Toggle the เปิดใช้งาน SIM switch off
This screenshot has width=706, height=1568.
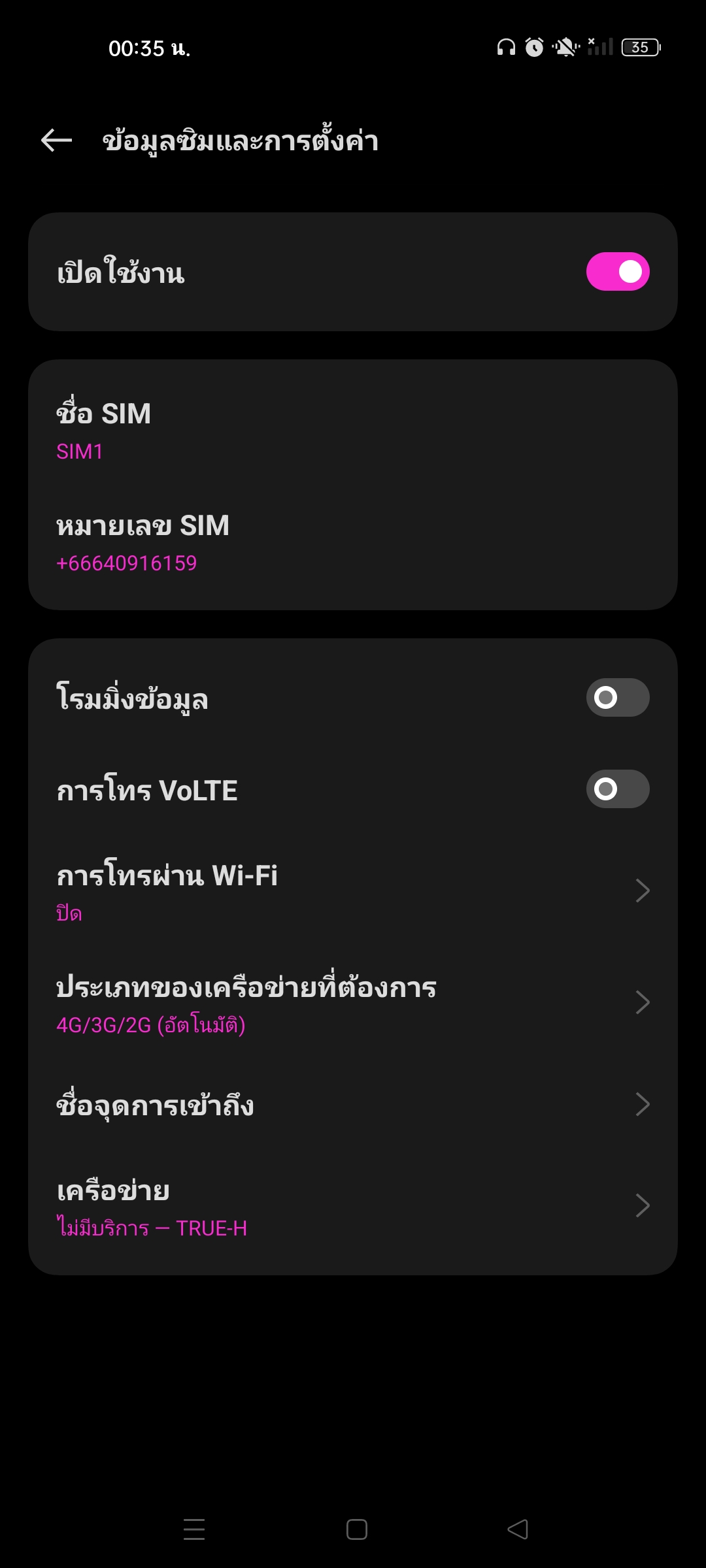pyautogui.click(x=618, y=271)
